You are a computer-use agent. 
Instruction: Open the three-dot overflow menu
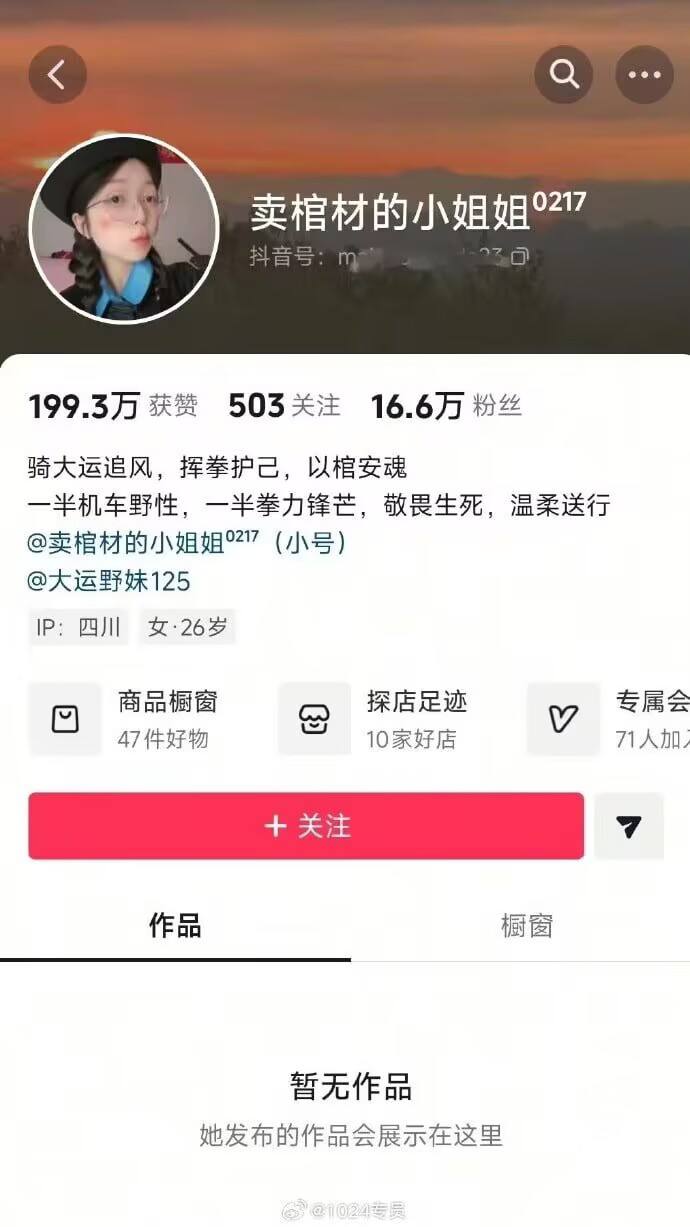pyautogui.click(x=644, y=75)
